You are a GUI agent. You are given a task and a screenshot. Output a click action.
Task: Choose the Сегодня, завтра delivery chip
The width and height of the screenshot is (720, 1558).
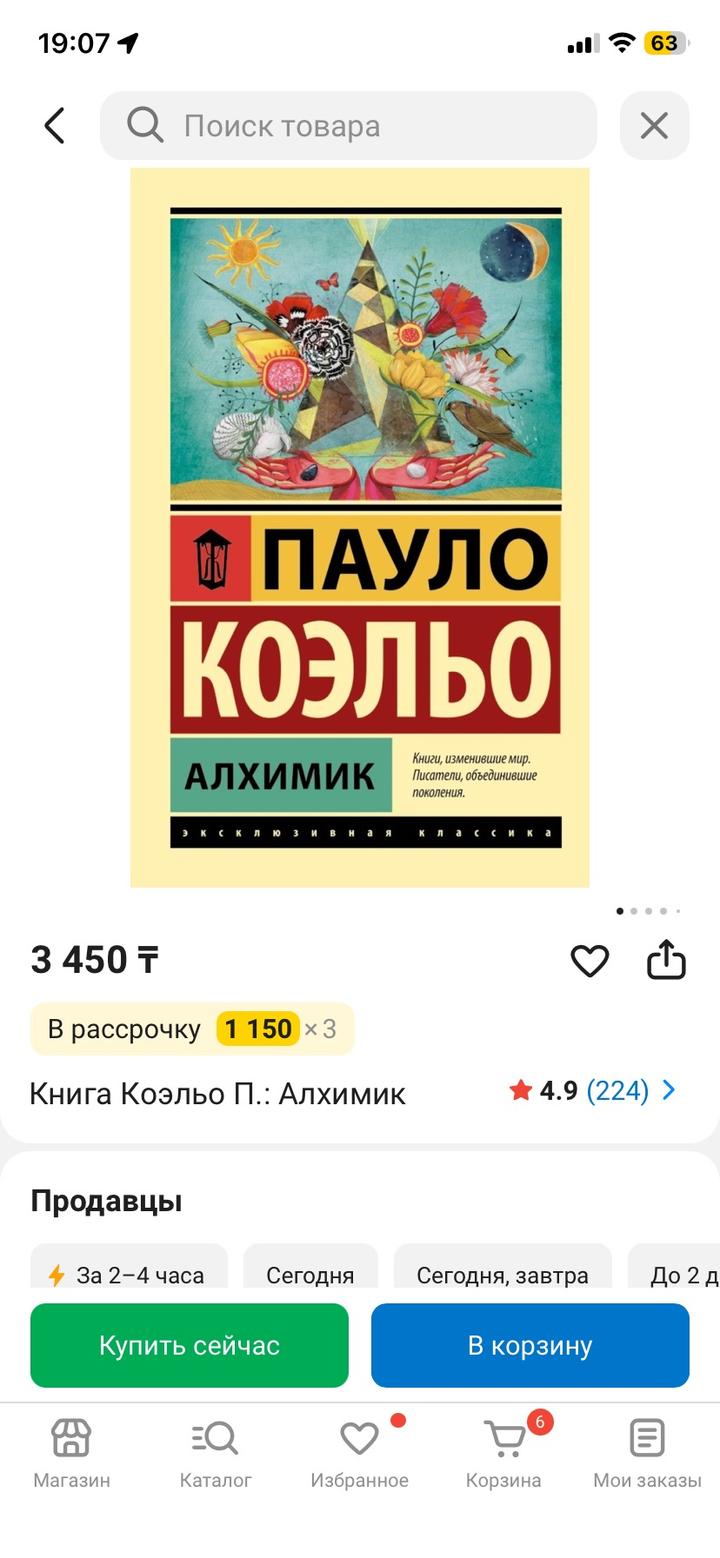click(x=502, y=1272)
